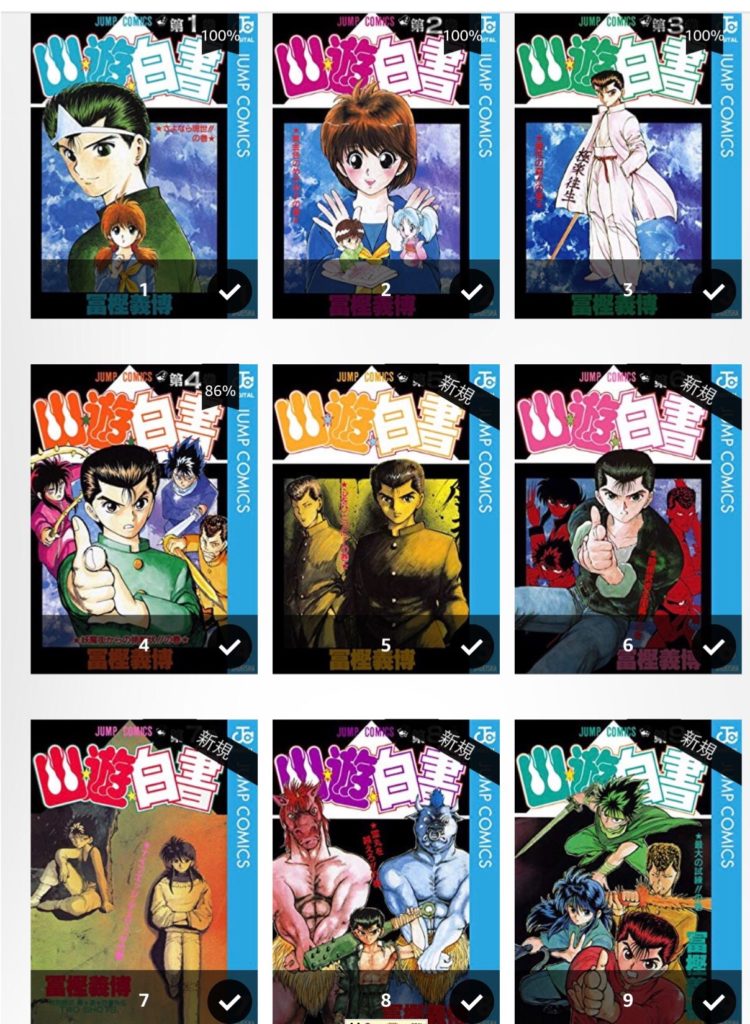Toggle the checkmark on volume 6
This screenshot has width=750, height=1024.
[x=713, y=647]
